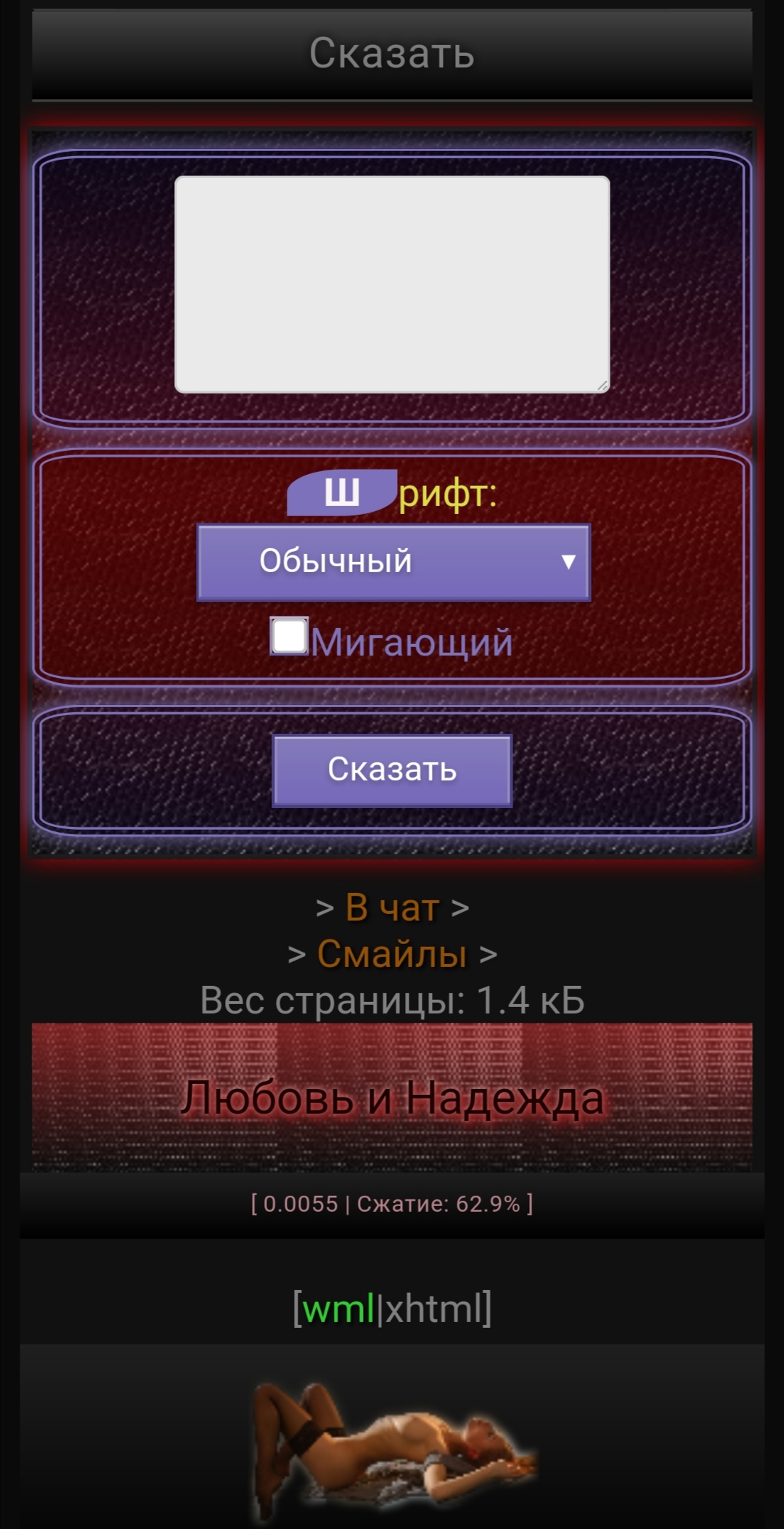Tap the purple Сказать submit button
This screenshot has height=1529, width=784.
pos(392,770)
